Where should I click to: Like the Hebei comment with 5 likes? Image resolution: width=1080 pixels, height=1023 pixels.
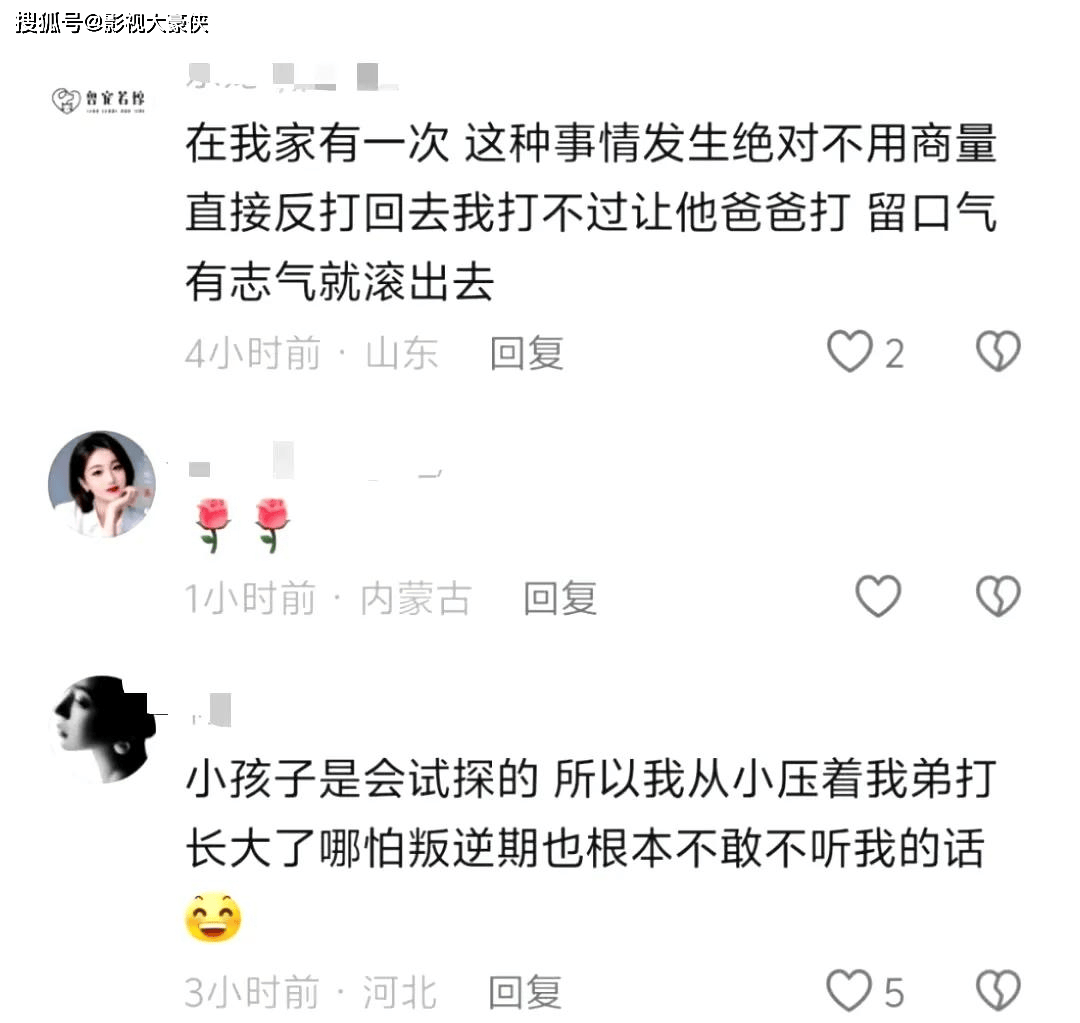[x=850, y=991]
